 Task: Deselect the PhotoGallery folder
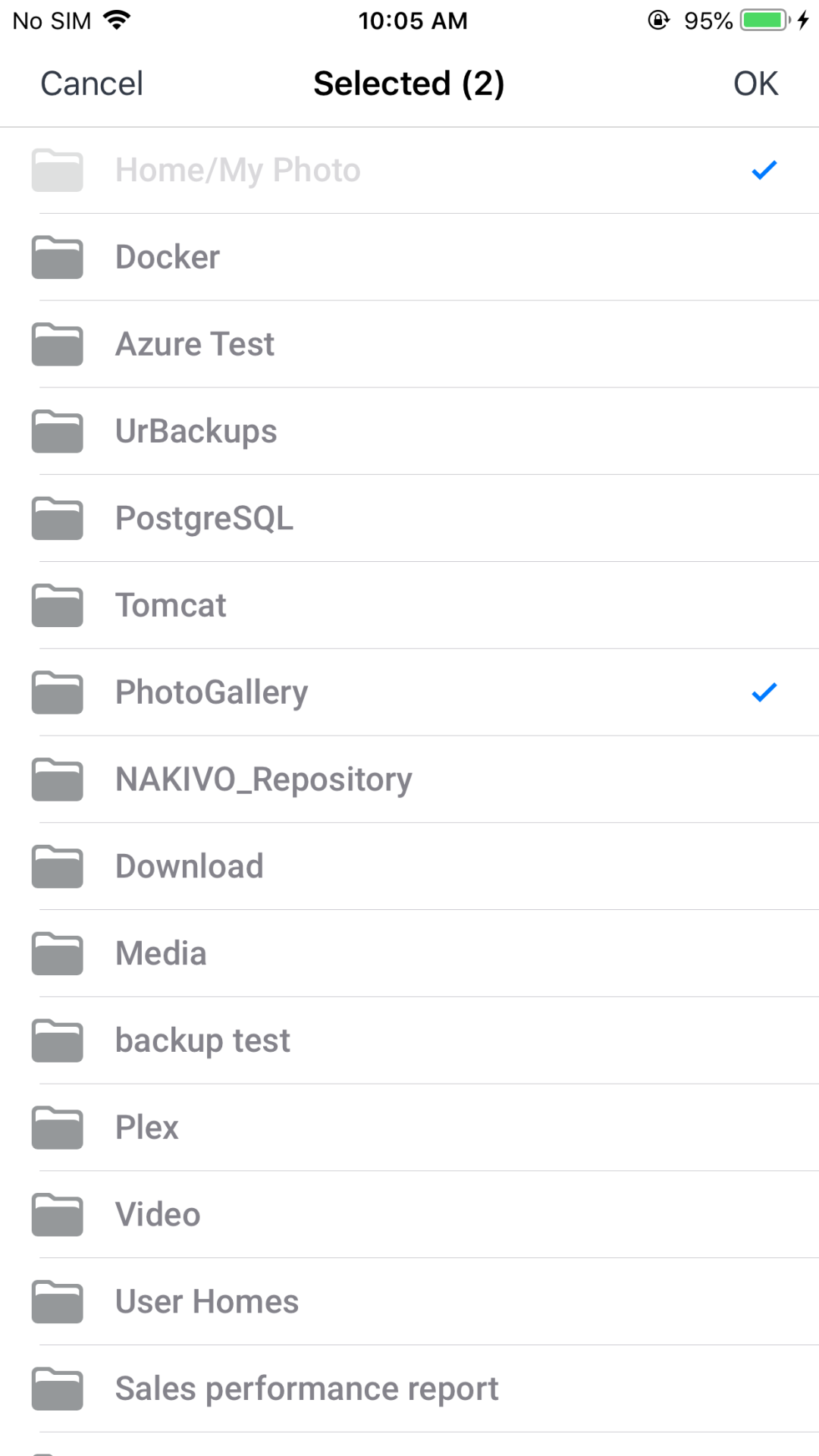[x=409, y=692]
